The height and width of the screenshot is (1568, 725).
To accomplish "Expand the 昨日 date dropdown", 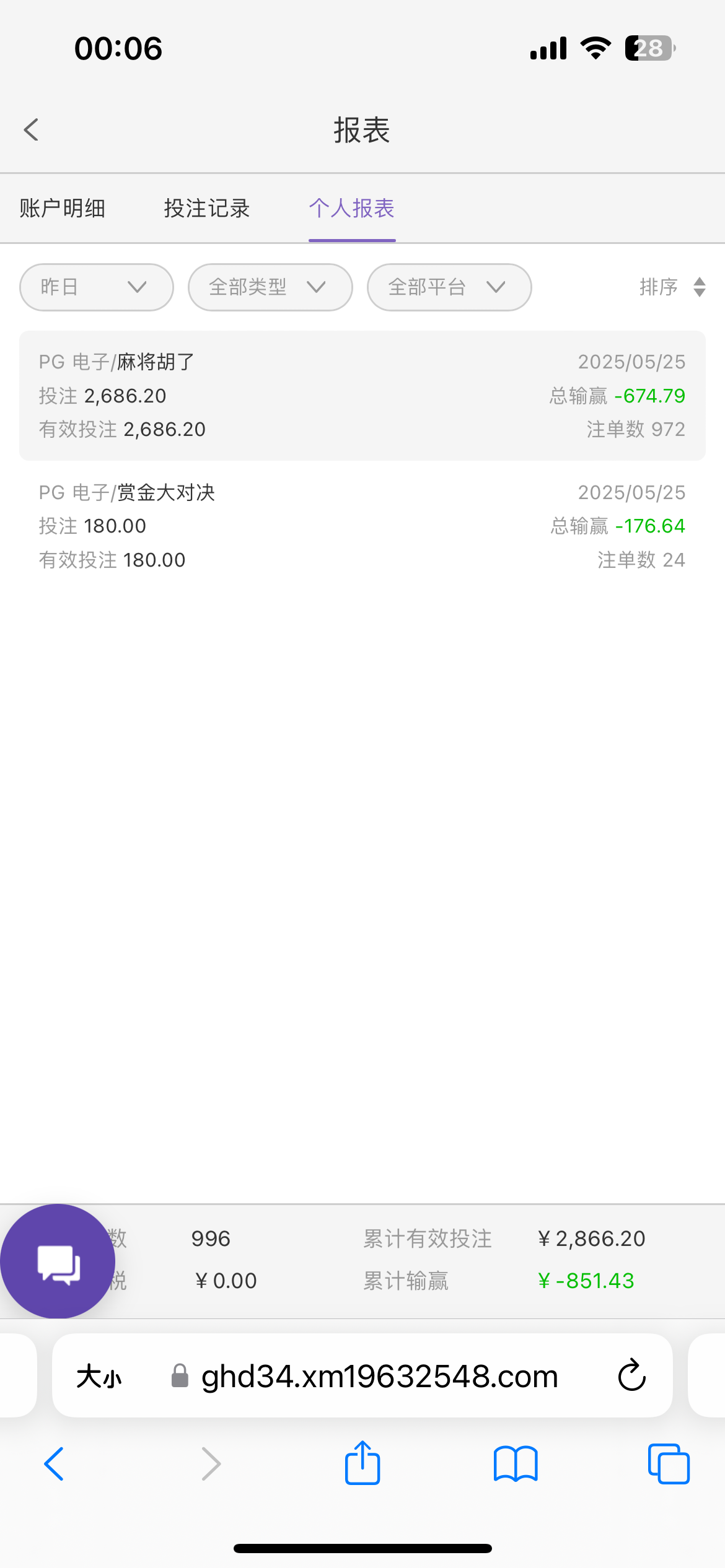I will [x=97, y=287].
